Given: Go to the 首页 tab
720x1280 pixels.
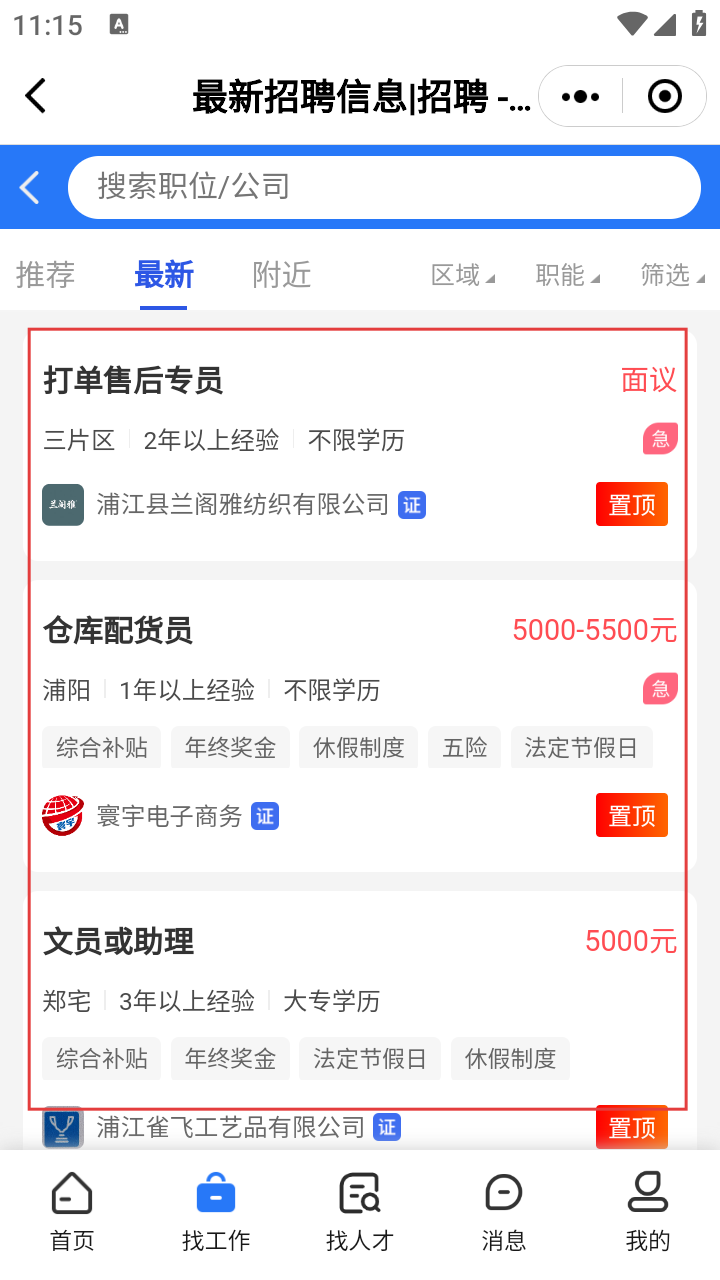Looking at the screenshot, I should coord(72,1213).
